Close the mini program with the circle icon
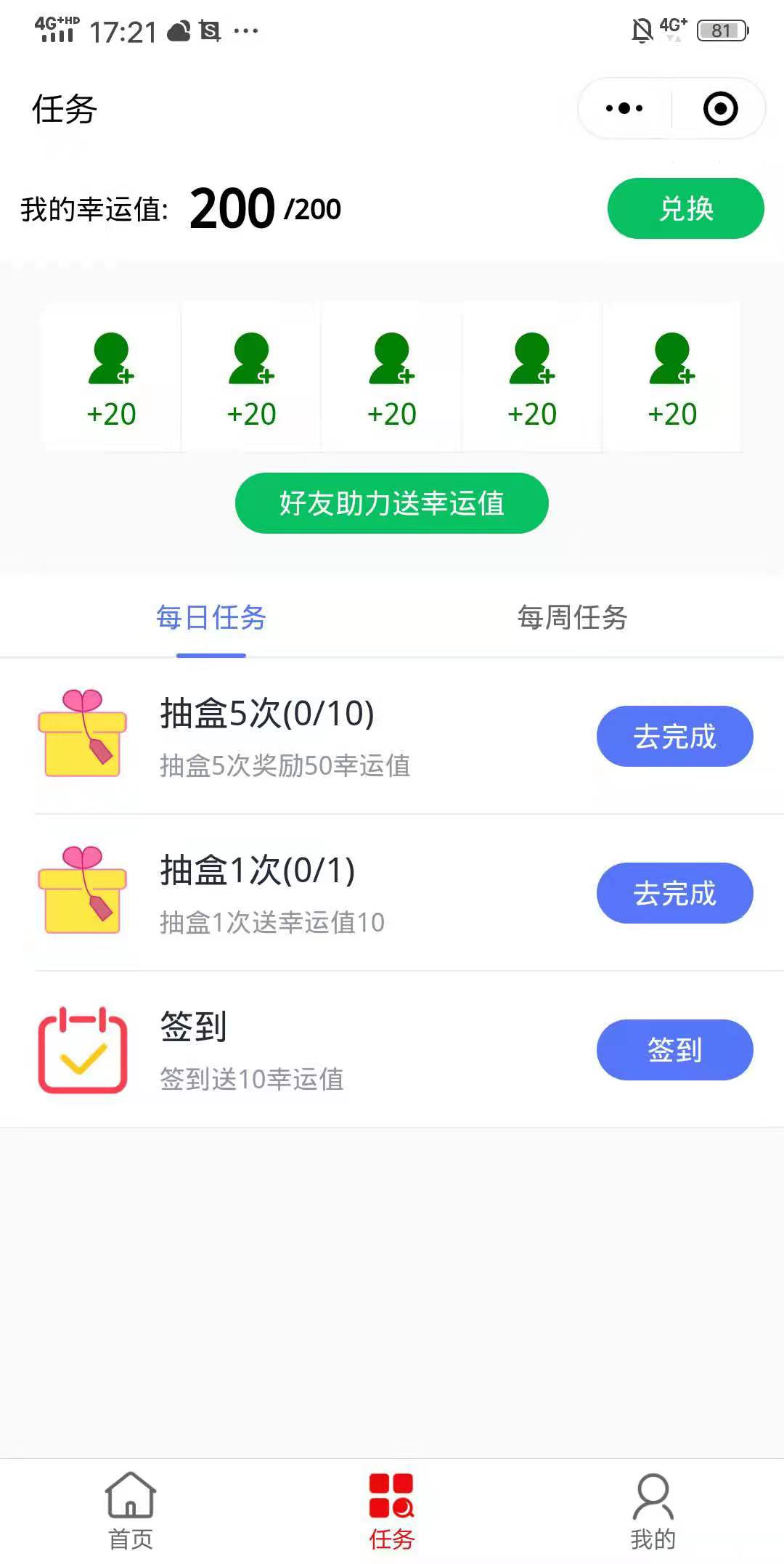This screenshot has width=784, height=1564. (x=720, y=109)
